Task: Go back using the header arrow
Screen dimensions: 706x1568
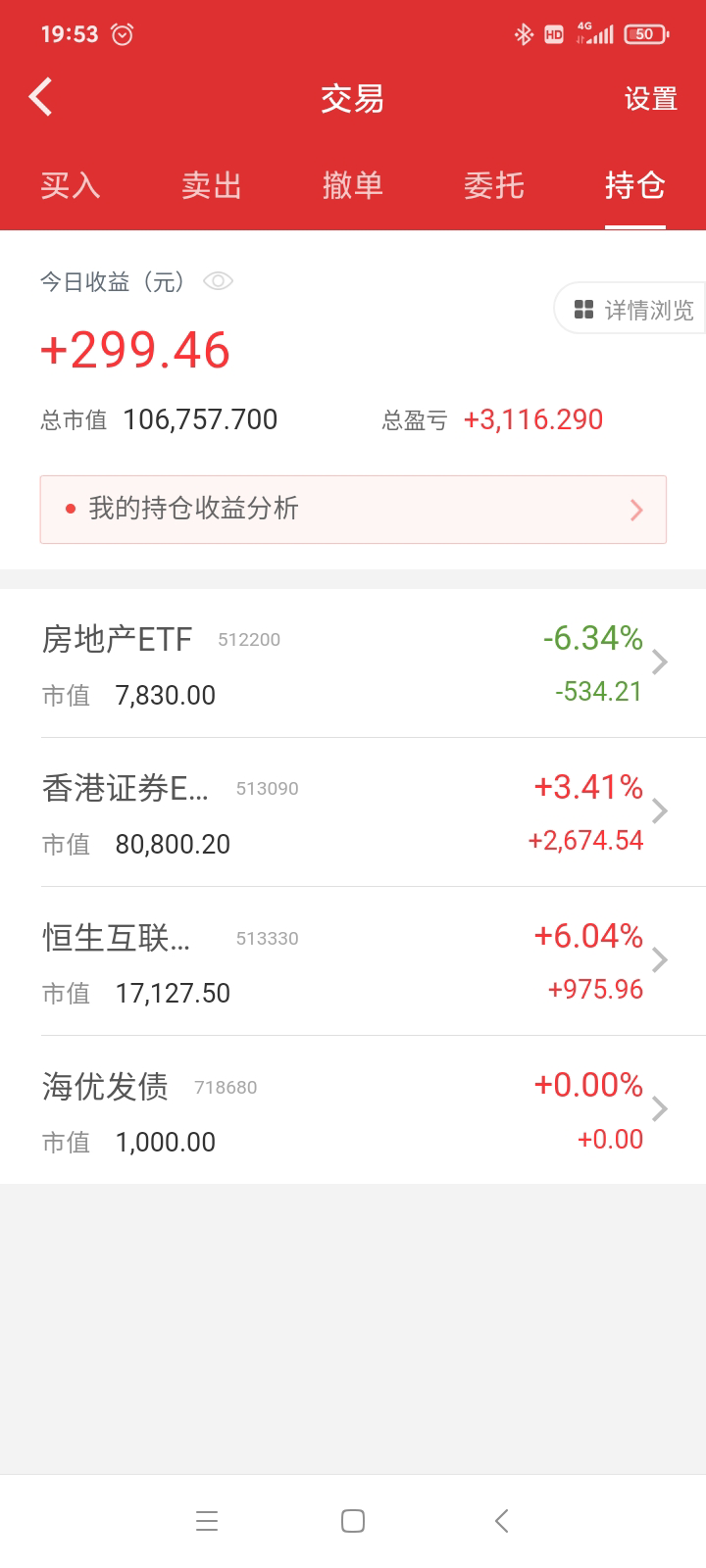Action: click(x=41, y=98)
